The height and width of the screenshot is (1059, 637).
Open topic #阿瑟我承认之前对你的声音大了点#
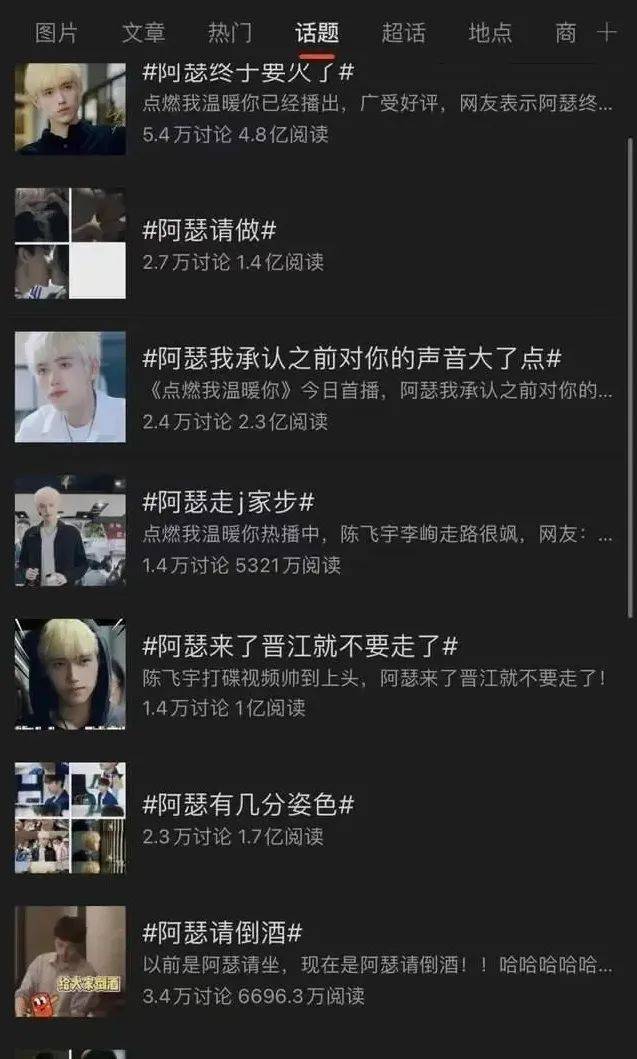coord(352,358)
